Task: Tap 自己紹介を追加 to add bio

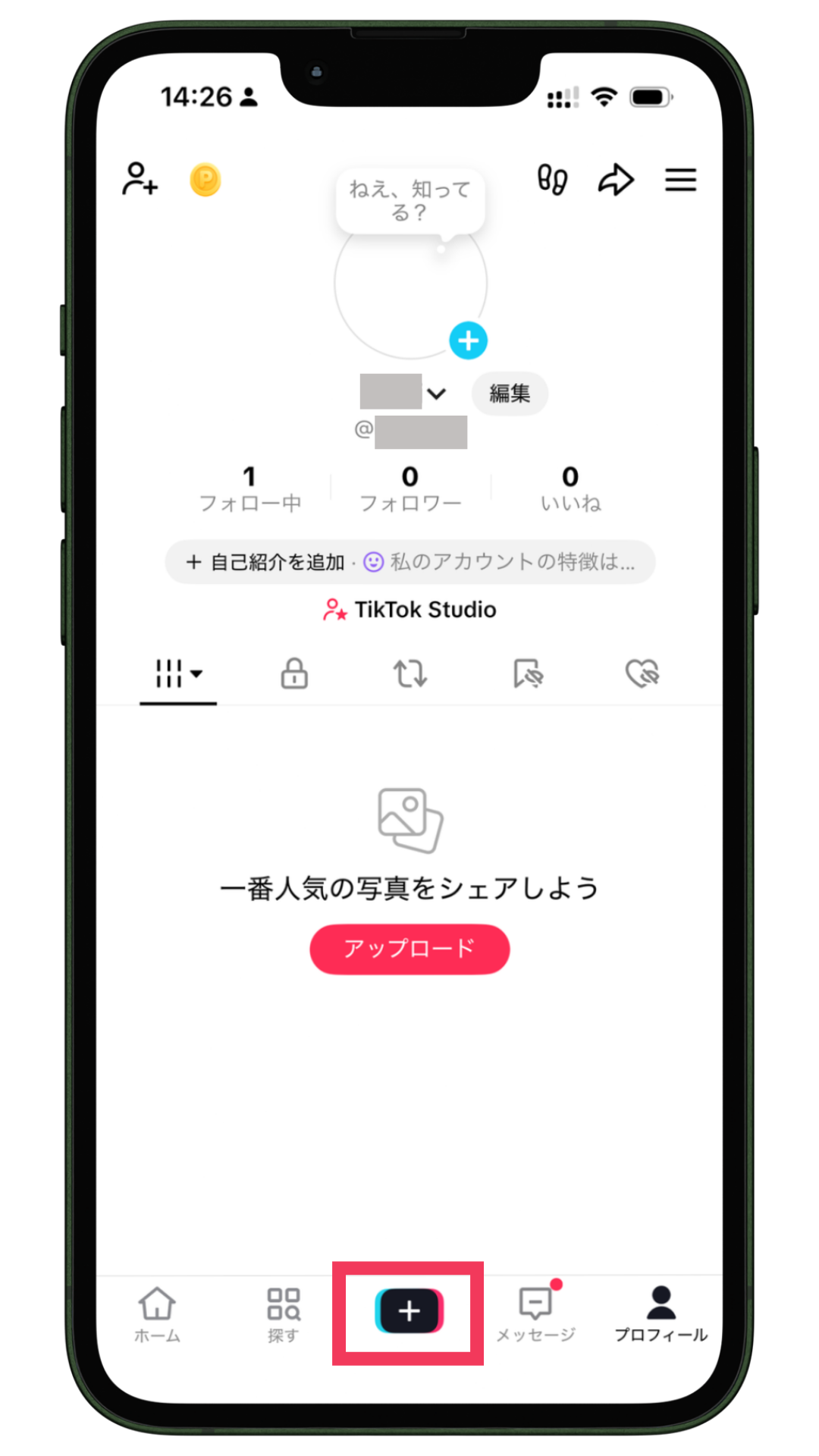Action: (267, 562)
